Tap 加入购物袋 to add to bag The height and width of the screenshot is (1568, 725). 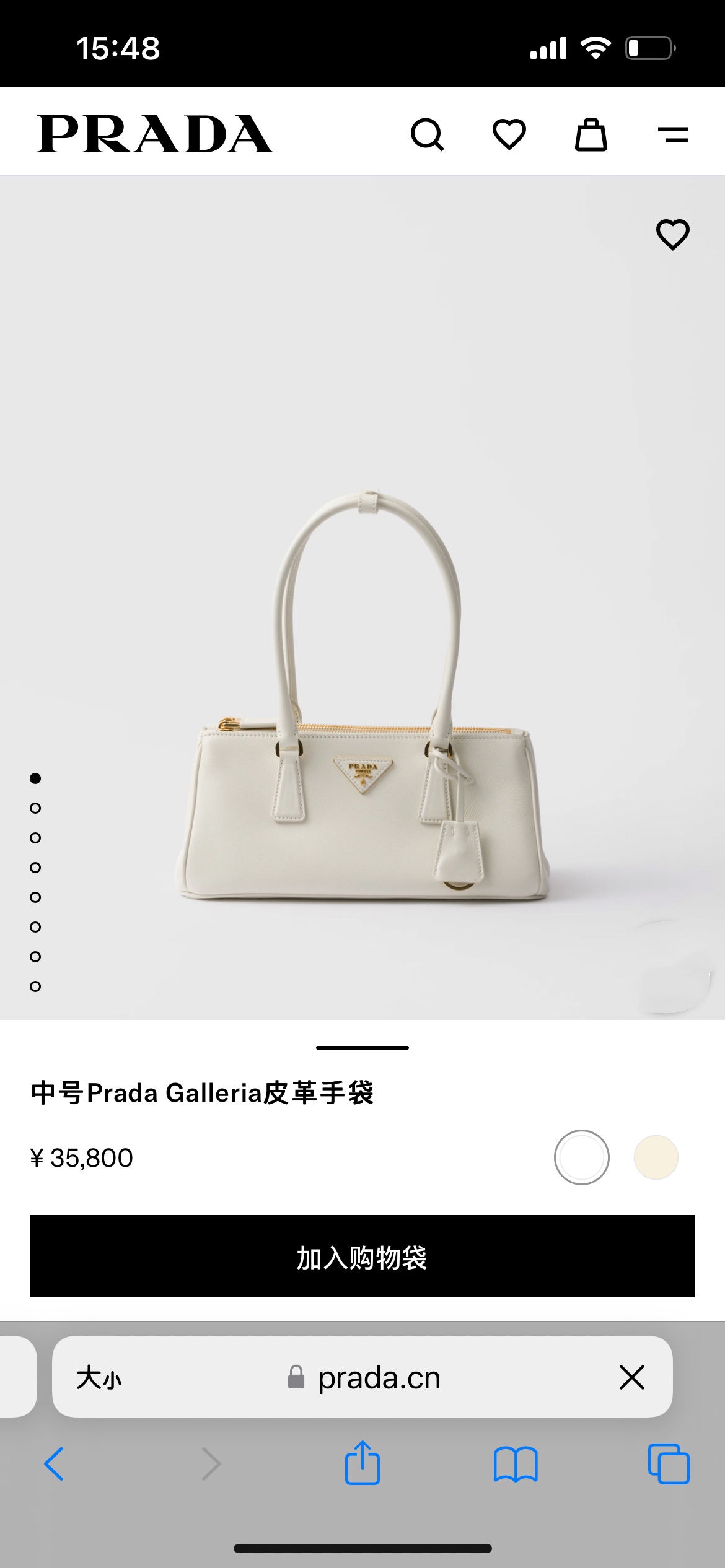(x=362, y=1256)
